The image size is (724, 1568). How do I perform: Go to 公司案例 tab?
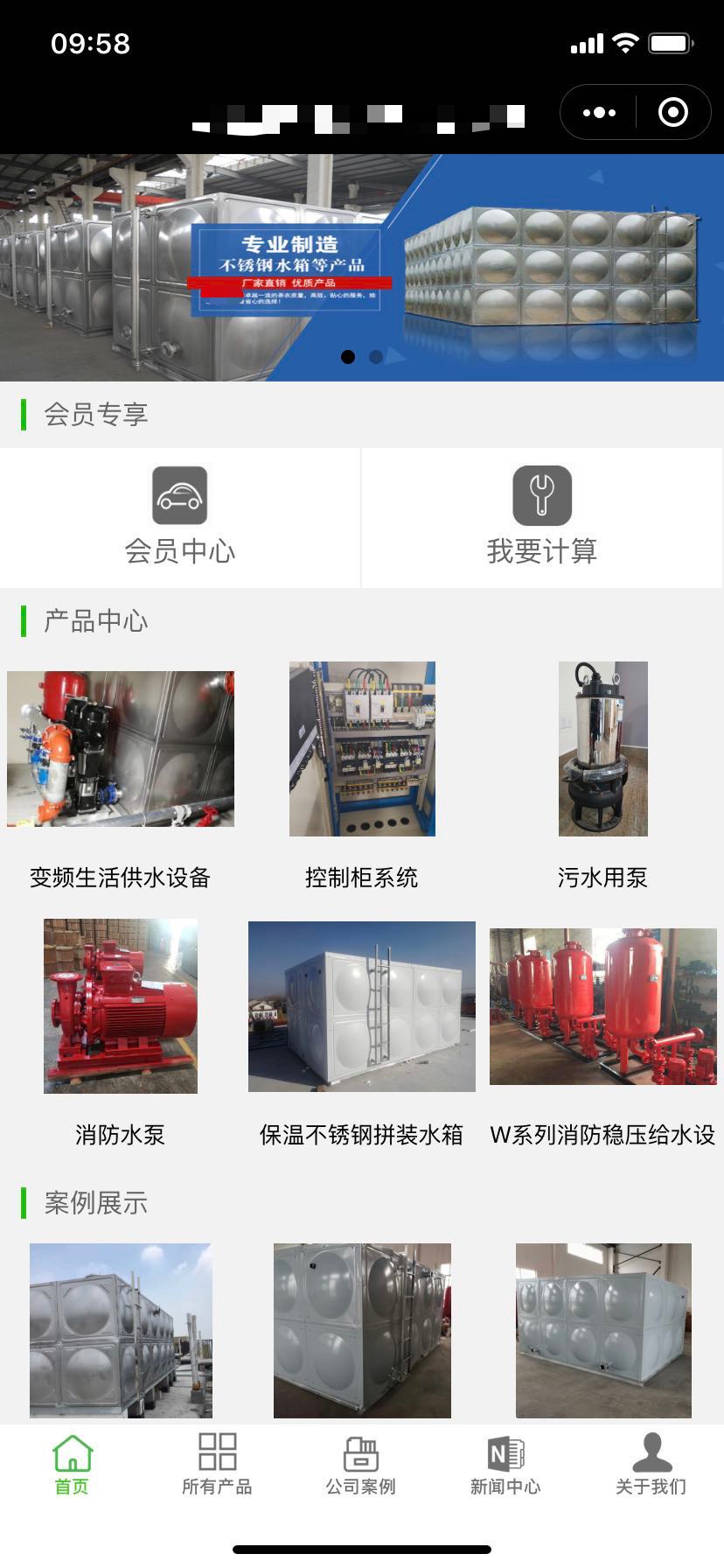click(361, 1465)
